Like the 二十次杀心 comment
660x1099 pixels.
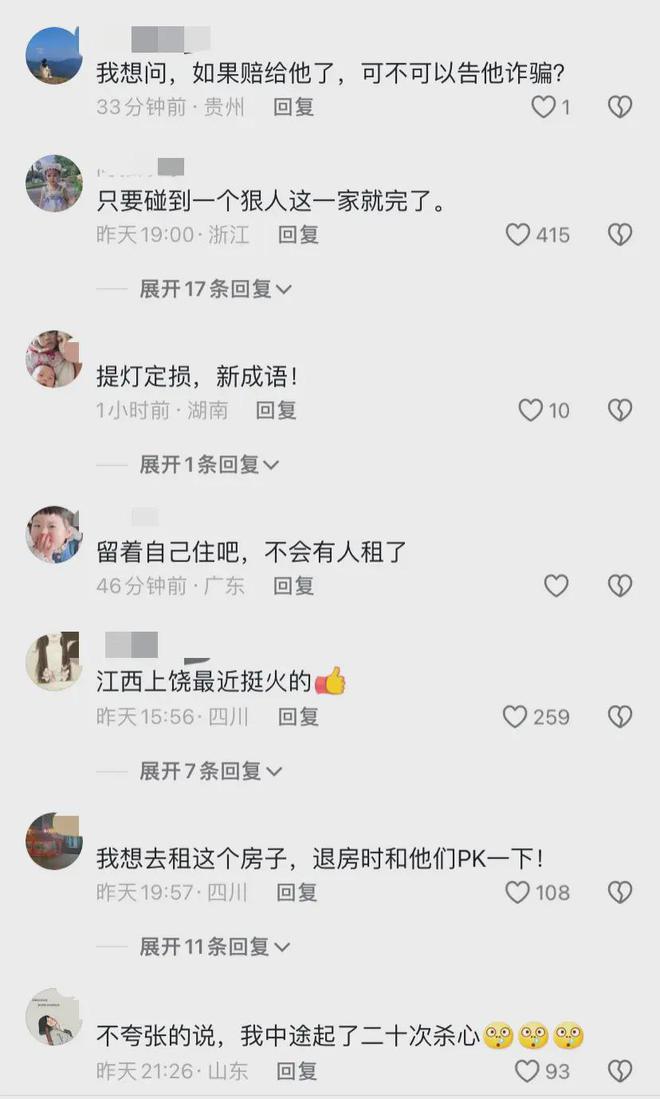[x=527, y=1071]
